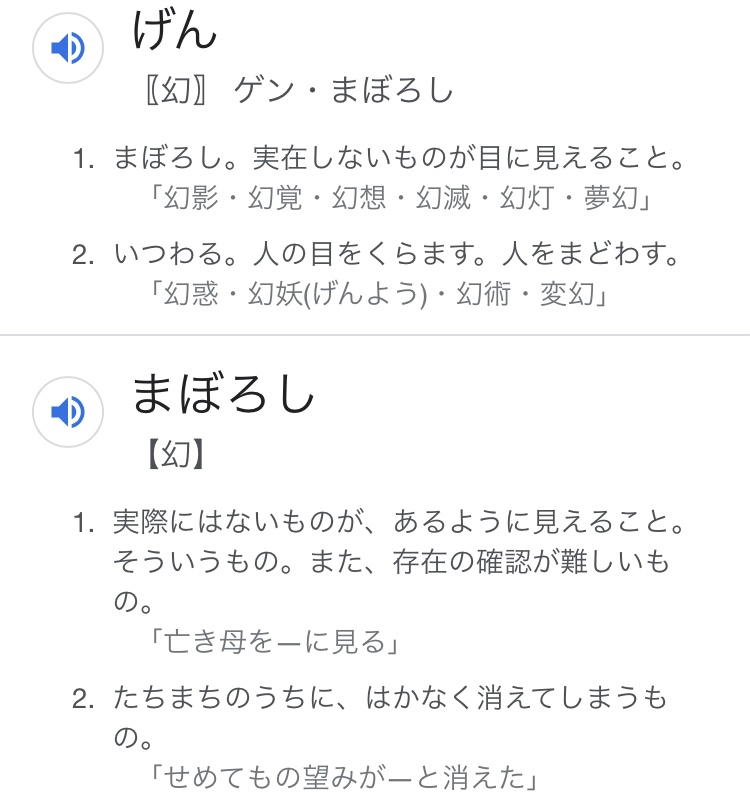The height and width of the screenshot is (800, 750).
Task: Play pronunciation audio for まぼろし
Action: coord(68,411)
